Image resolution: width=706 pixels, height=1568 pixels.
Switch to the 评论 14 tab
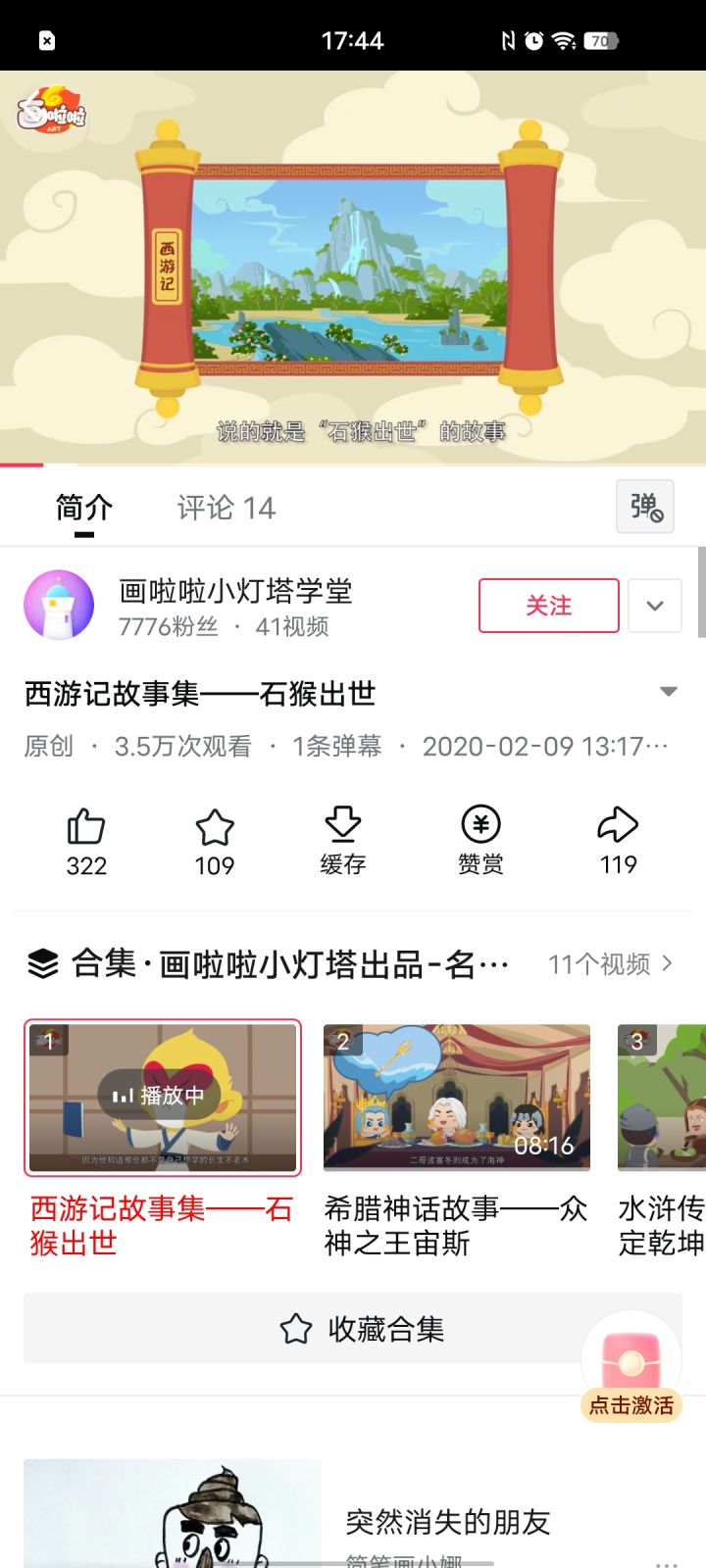(x=225, y=507)
